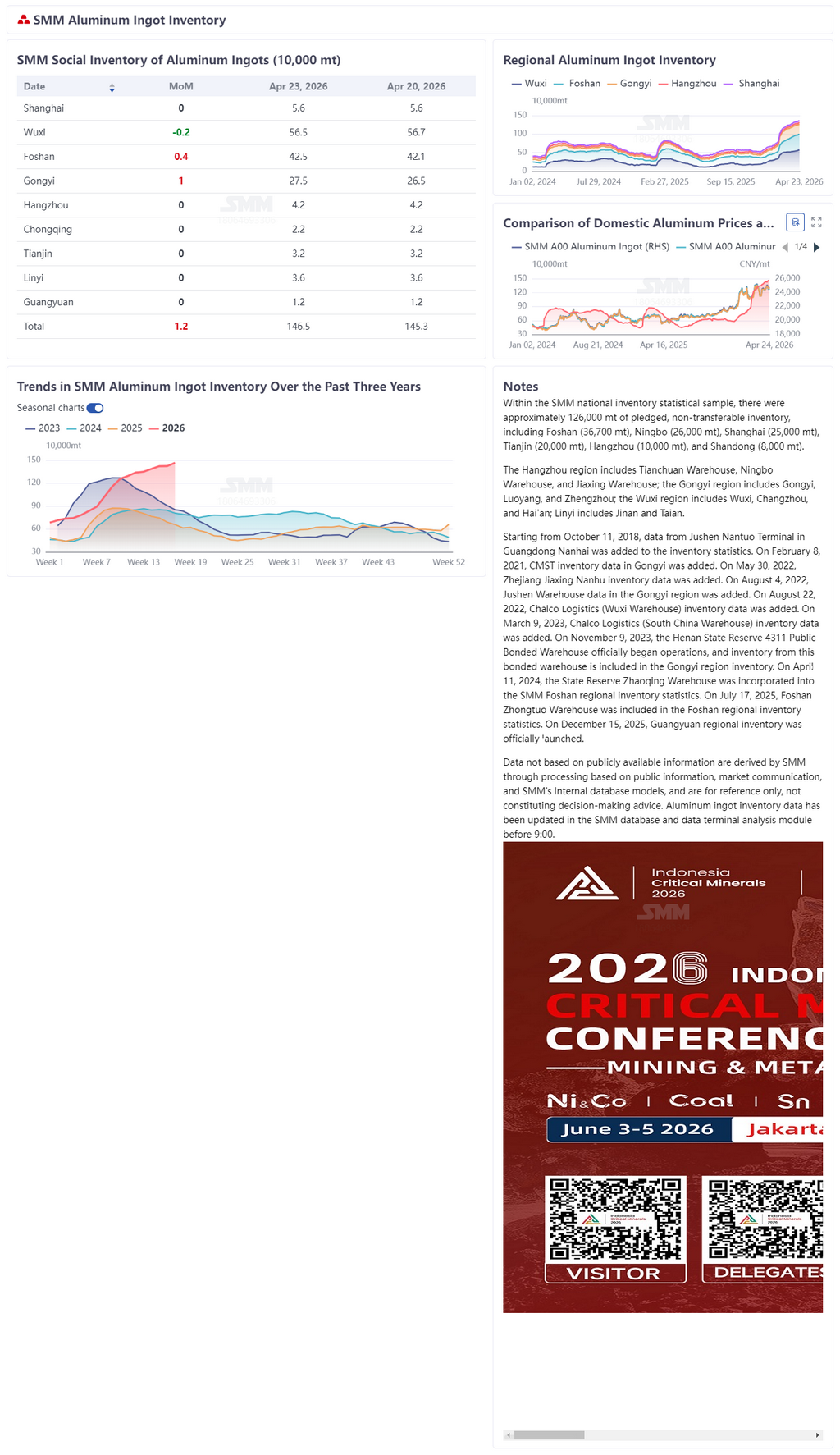Toggle the 2023 series in the trends legend

43,428
